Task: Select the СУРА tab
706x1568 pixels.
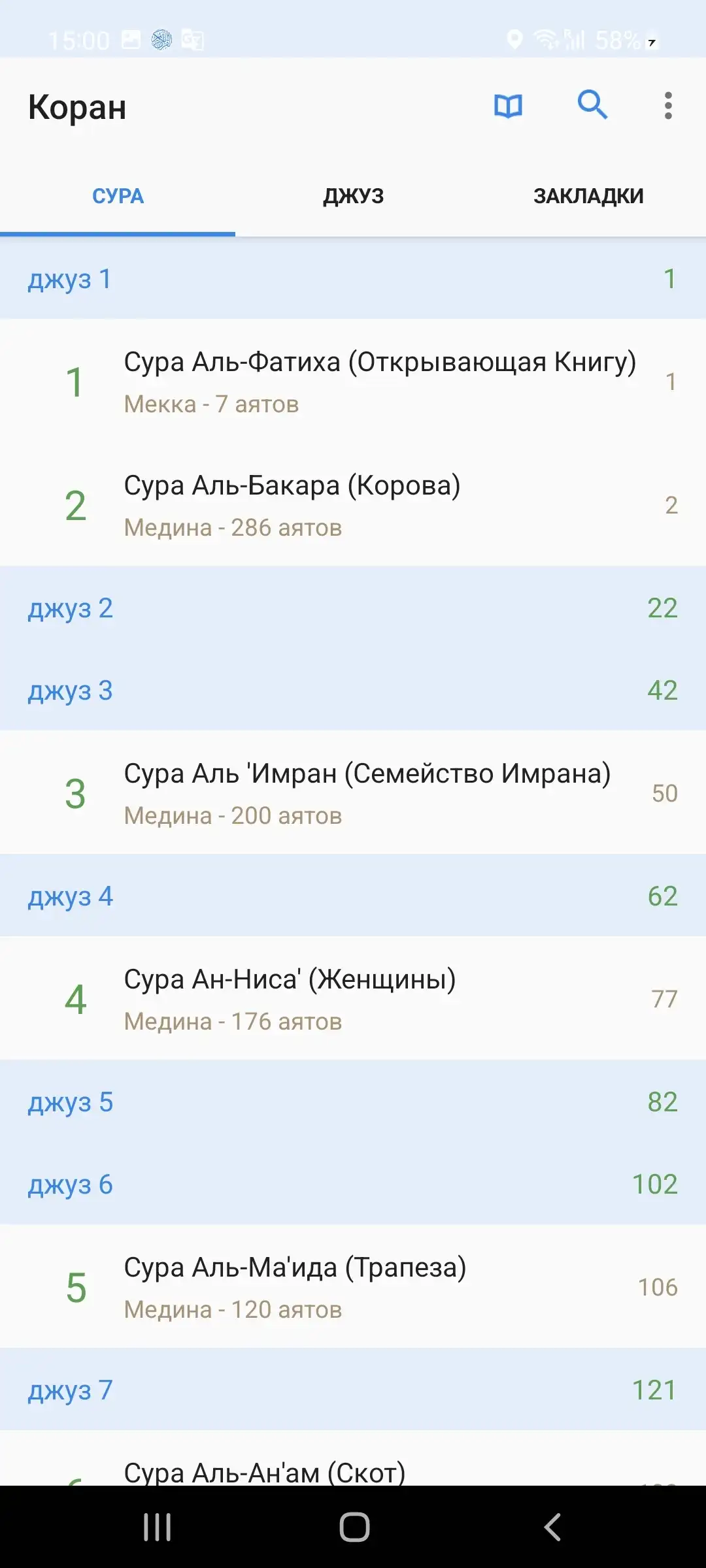Action: tap(118, 196)
